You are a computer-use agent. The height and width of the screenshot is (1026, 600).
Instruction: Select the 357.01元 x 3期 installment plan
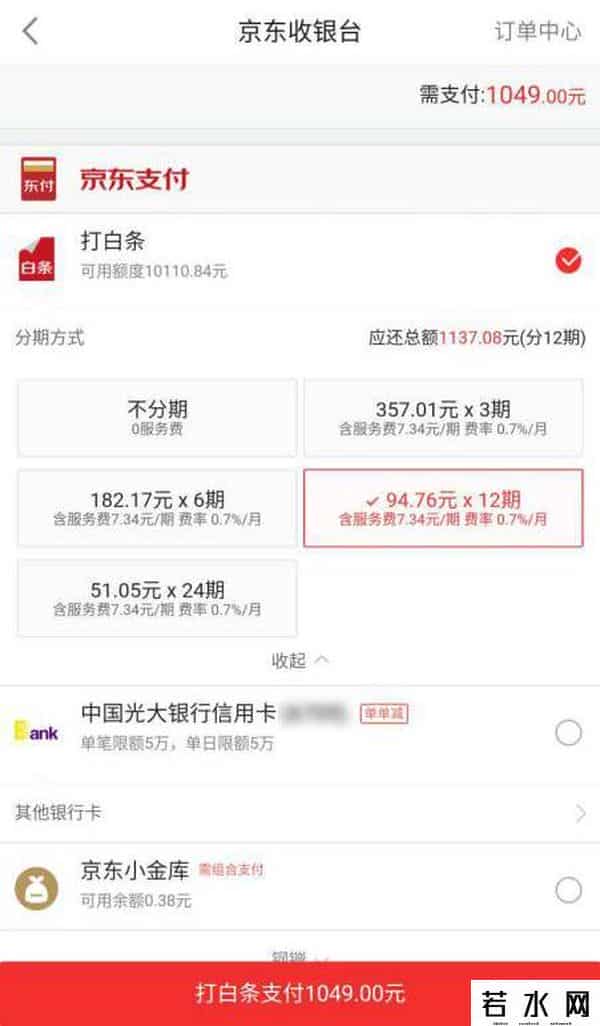pyautogui.click(x=443, y=418)
